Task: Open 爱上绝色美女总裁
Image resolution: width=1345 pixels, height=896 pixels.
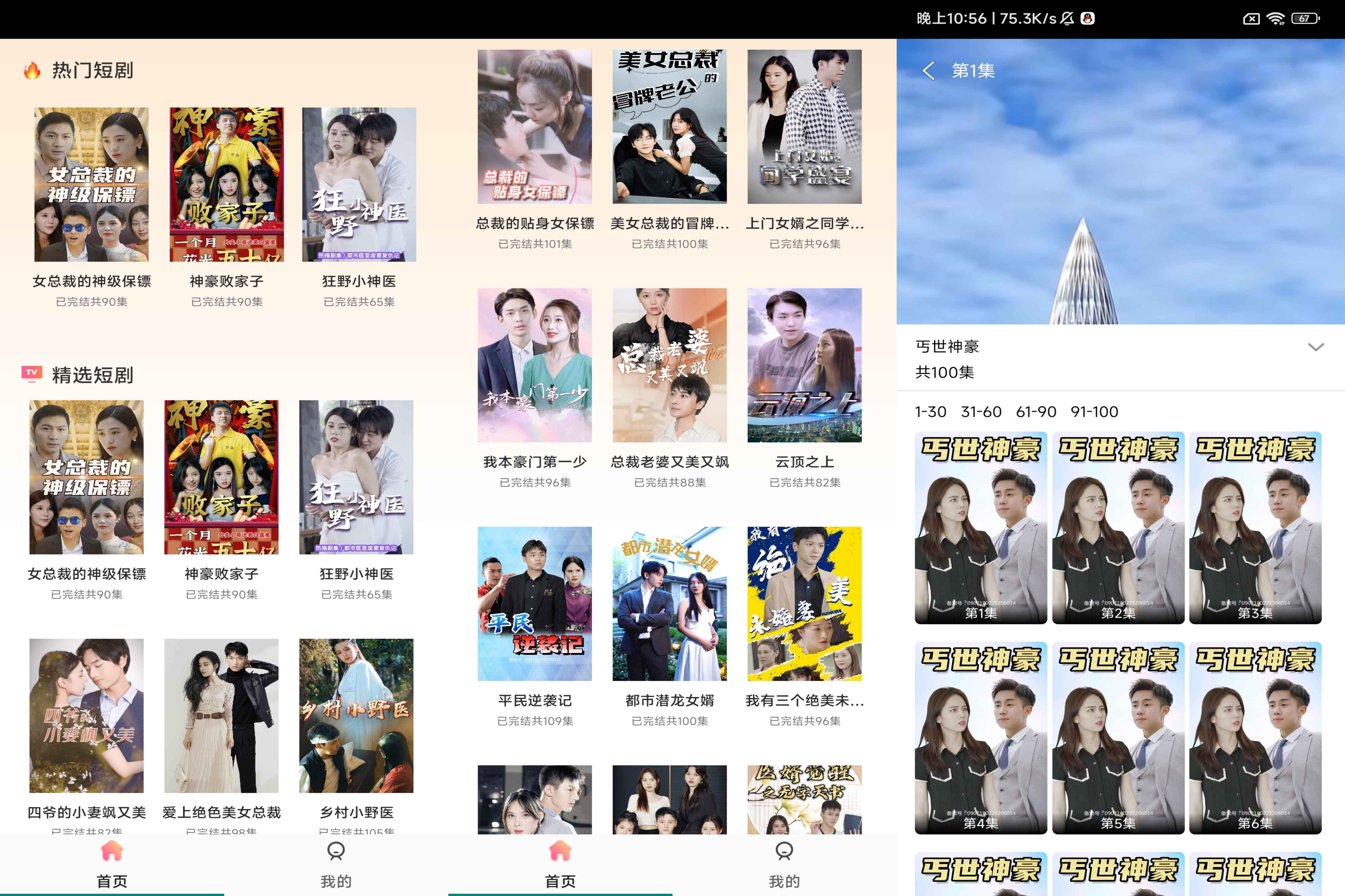Action: point(221,715)
